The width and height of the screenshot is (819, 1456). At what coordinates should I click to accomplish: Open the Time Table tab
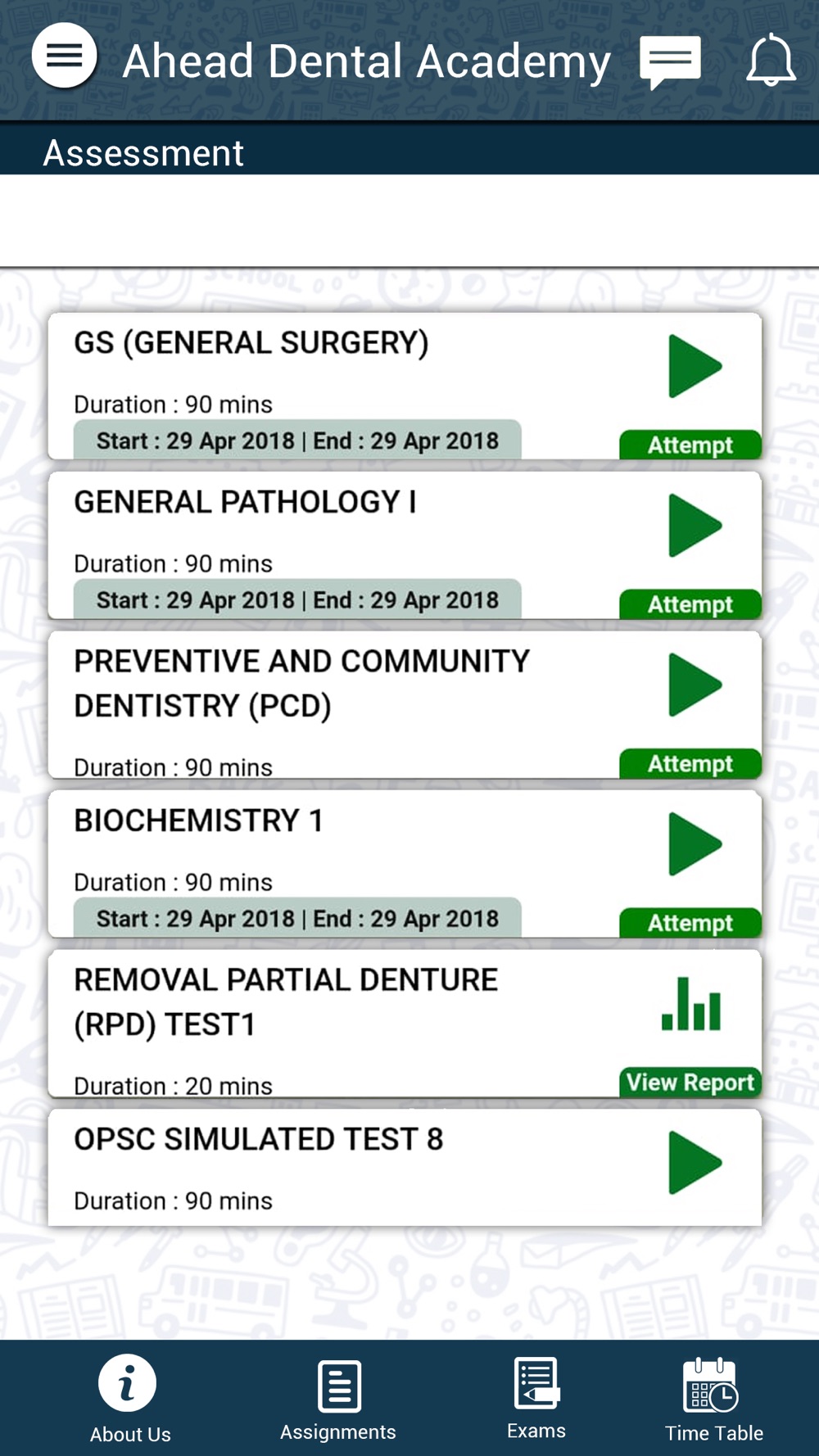(x=713, y=1399)
